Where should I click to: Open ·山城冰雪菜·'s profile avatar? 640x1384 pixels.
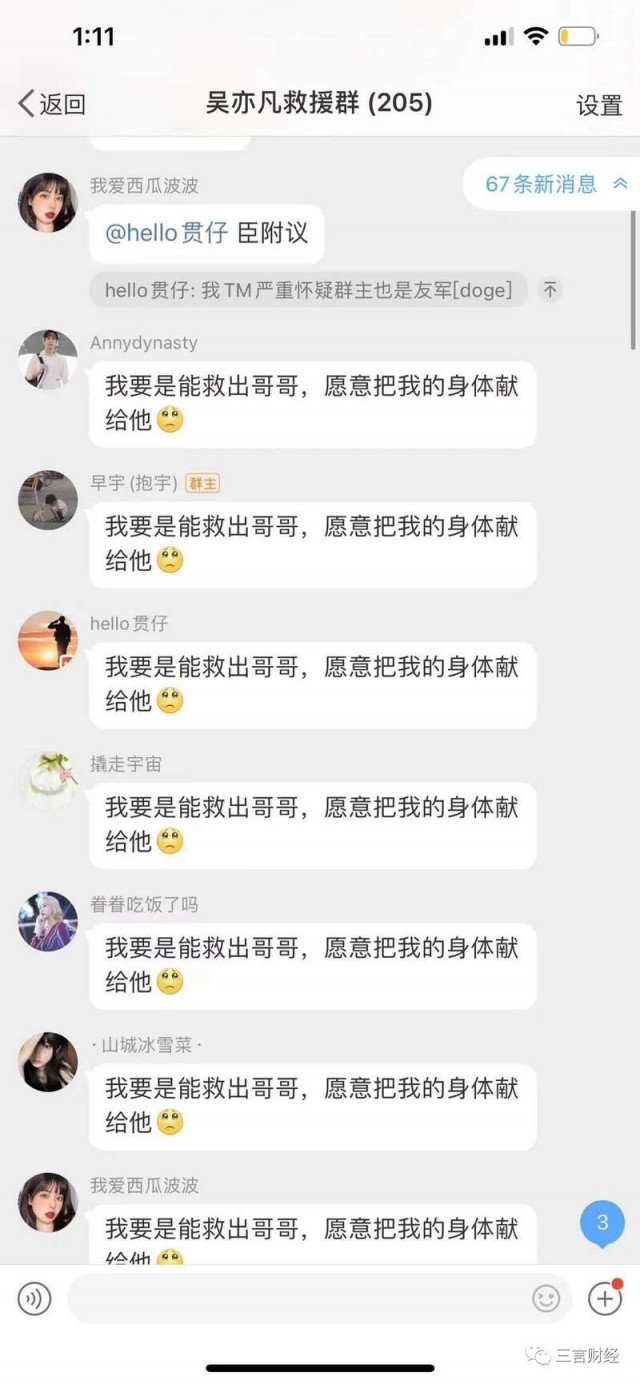(48, 1062)
